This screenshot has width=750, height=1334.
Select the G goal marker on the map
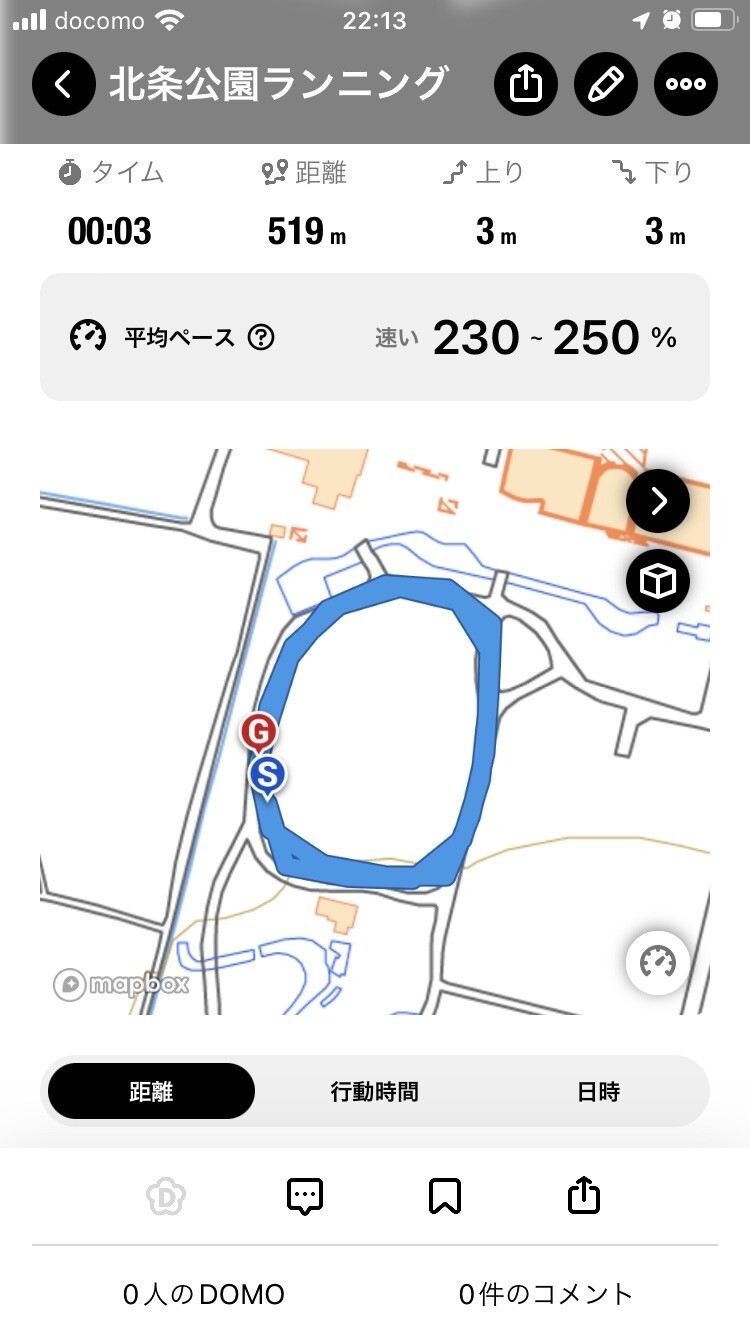pyautogui.click(x=259, y=732)
